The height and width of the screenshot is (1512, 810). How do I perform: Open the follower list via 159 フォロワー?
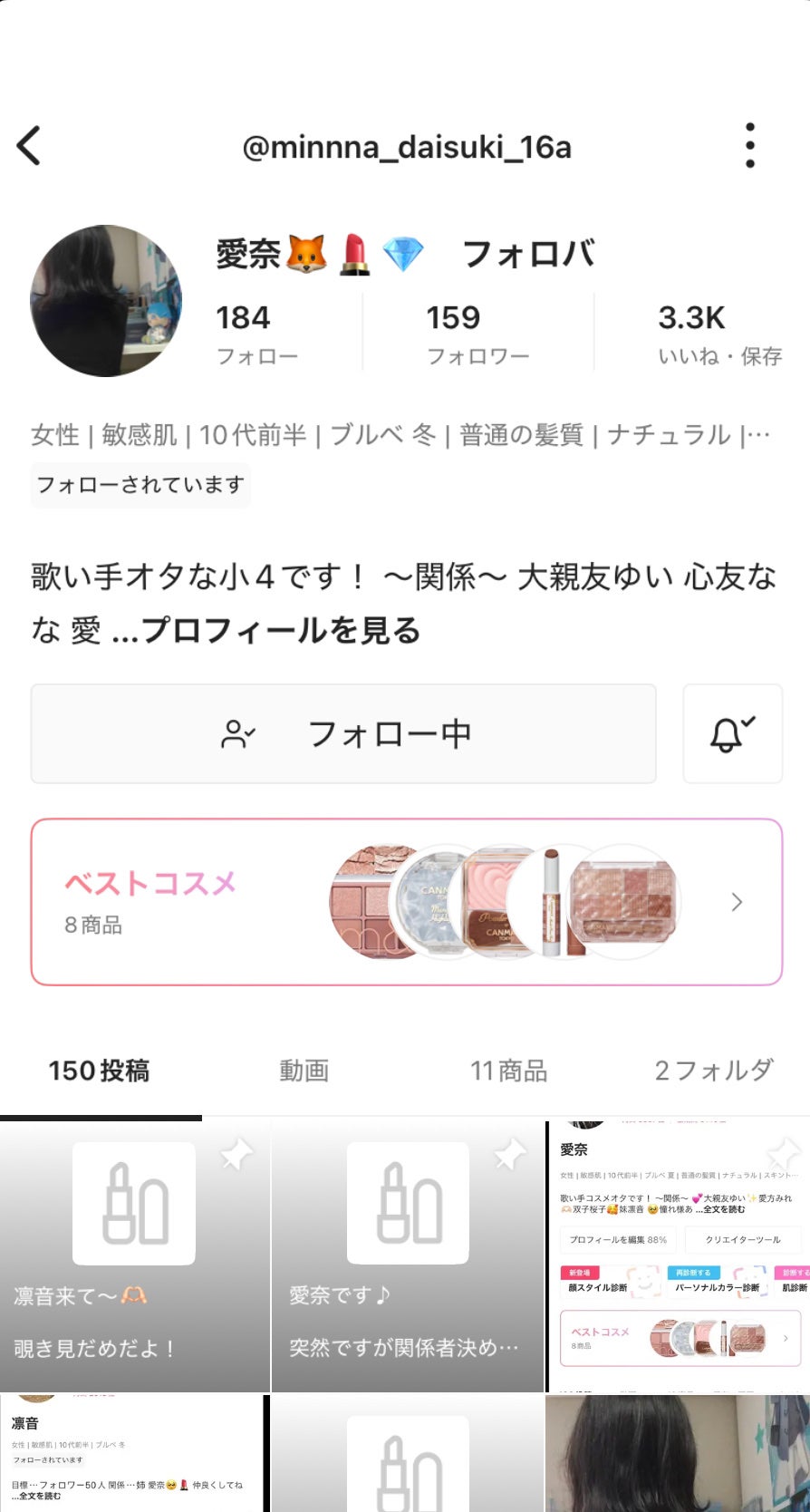click(x=476, y=333)
